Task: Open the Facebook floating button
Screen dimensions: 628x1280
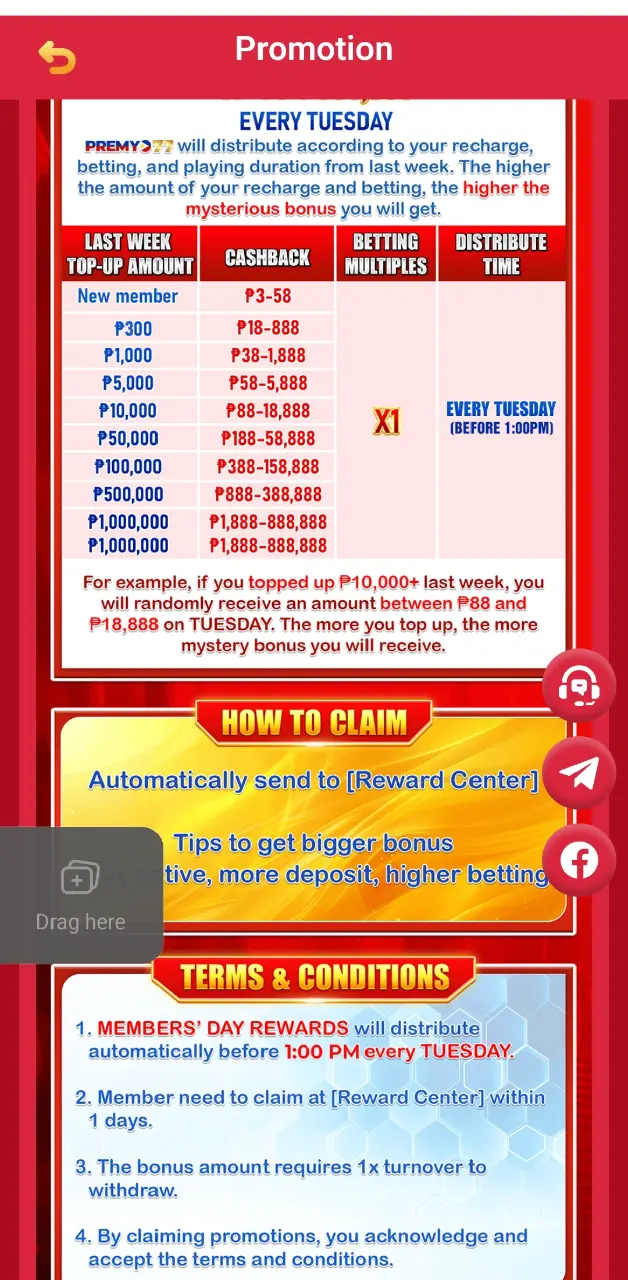Action: [x=579, y=860]
